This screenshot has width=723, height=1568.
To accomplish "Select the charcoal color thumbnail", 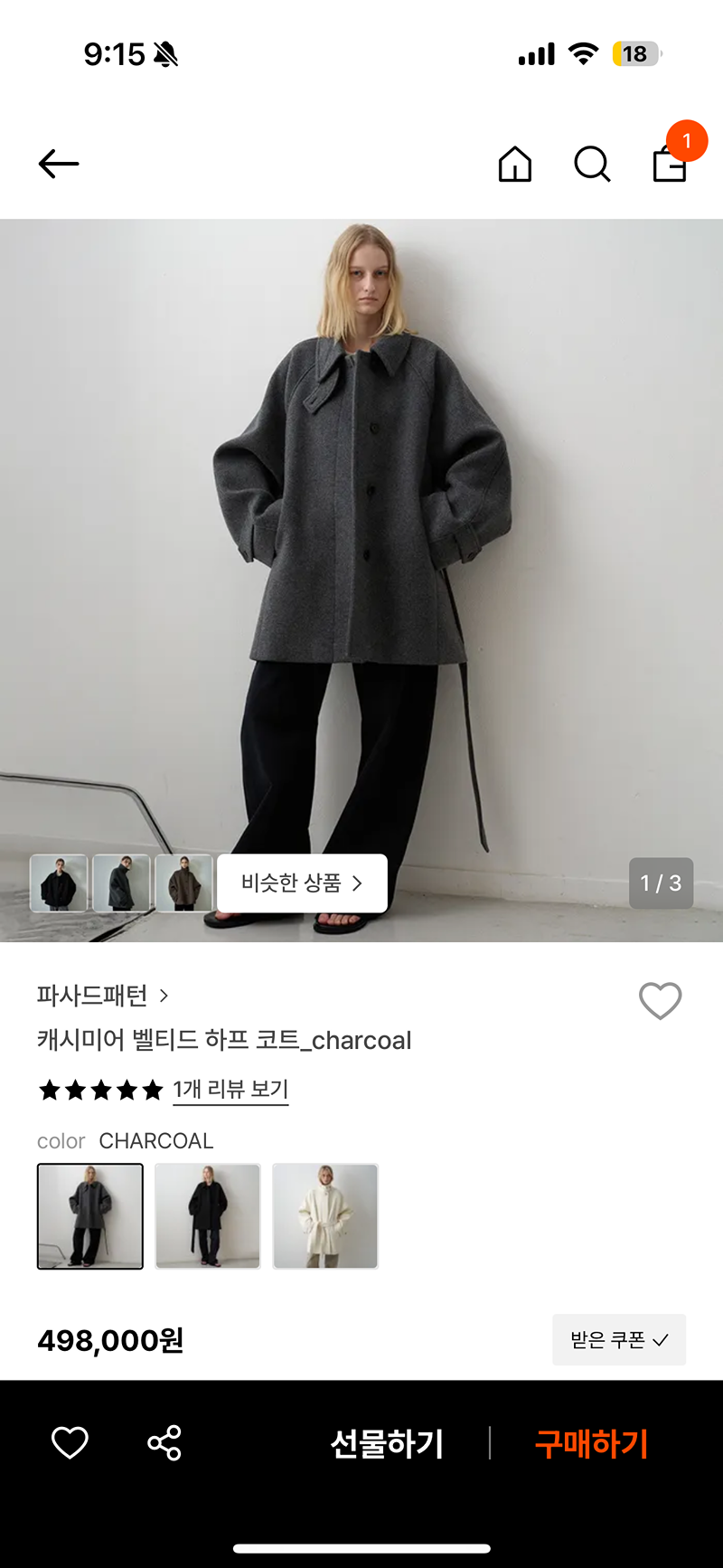I will click(90, 1216).
